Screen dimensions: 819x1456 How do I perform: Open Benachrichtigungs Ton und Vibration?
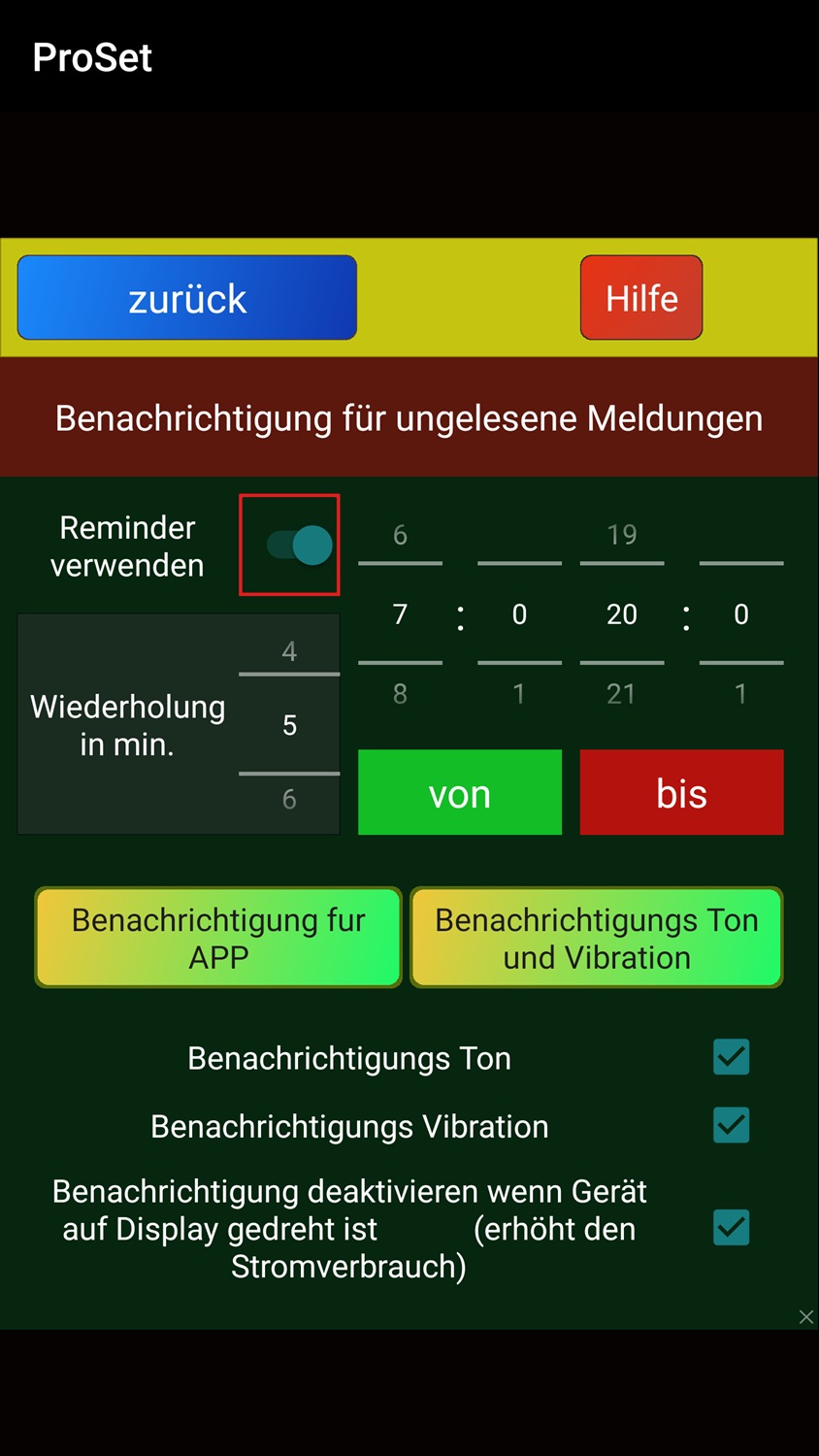[597, 938]
